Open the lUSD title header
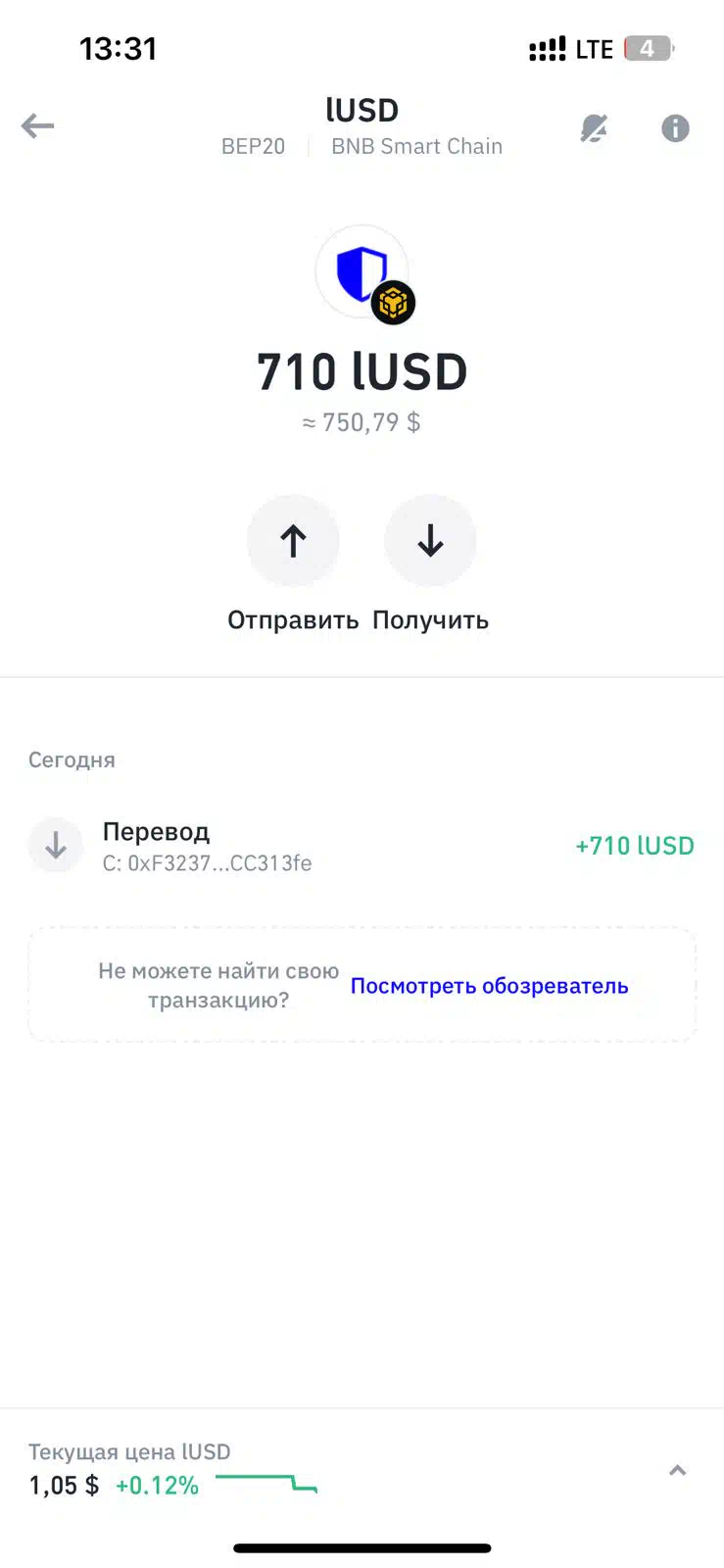724x1568 pixels. (x=362, y=110)
